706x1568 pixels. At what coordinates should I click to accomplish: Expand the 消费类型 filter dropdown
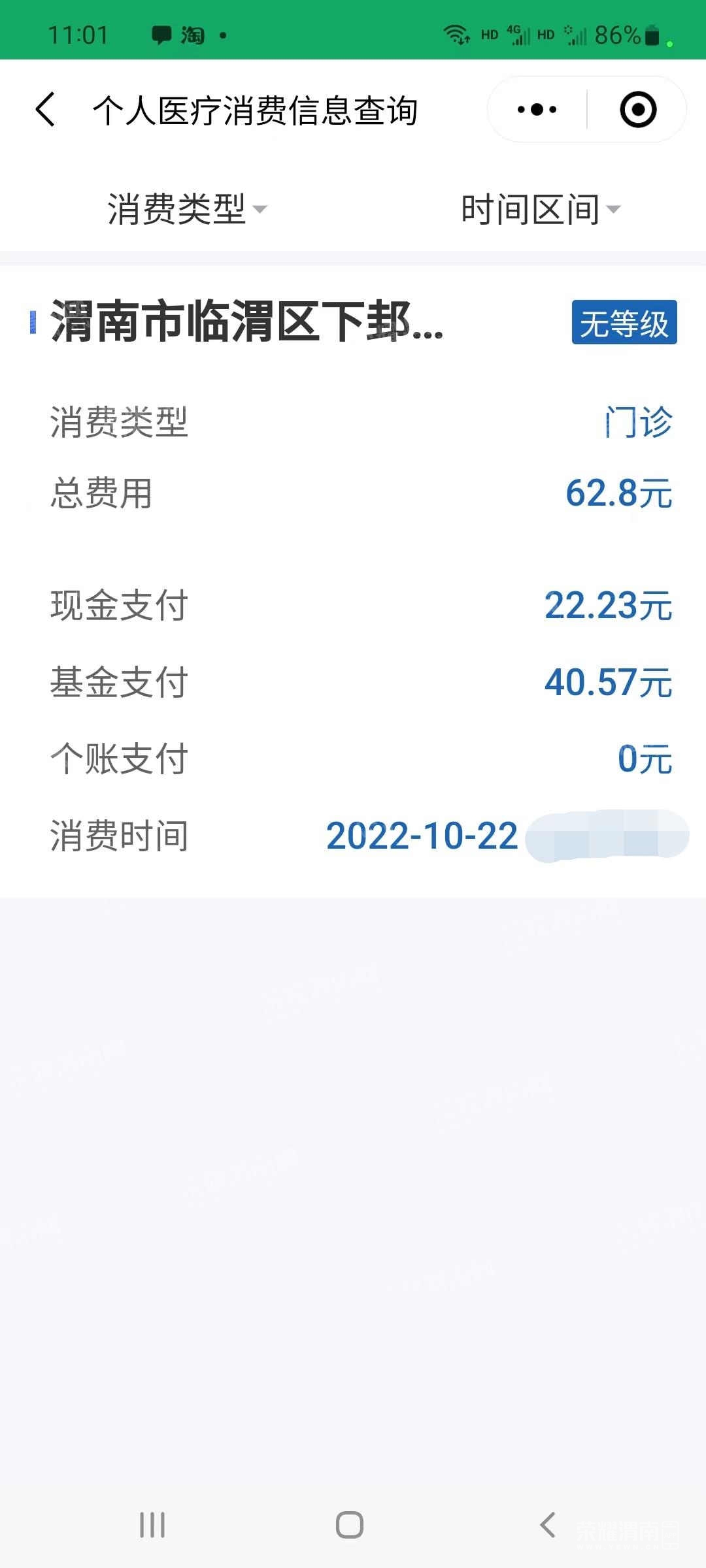(x=186, y=209)
